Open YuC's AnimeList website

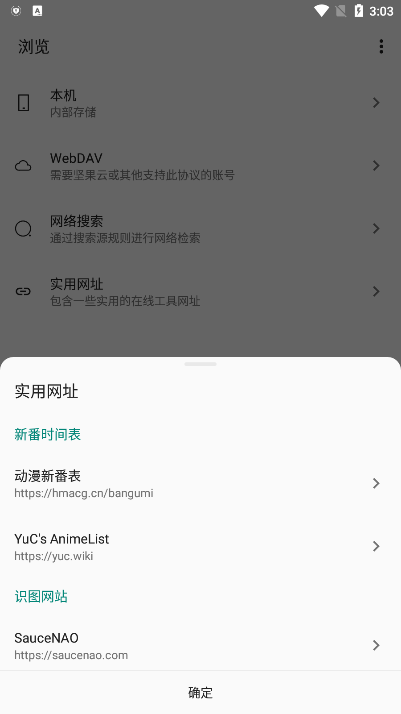click(x=200, y=546)
